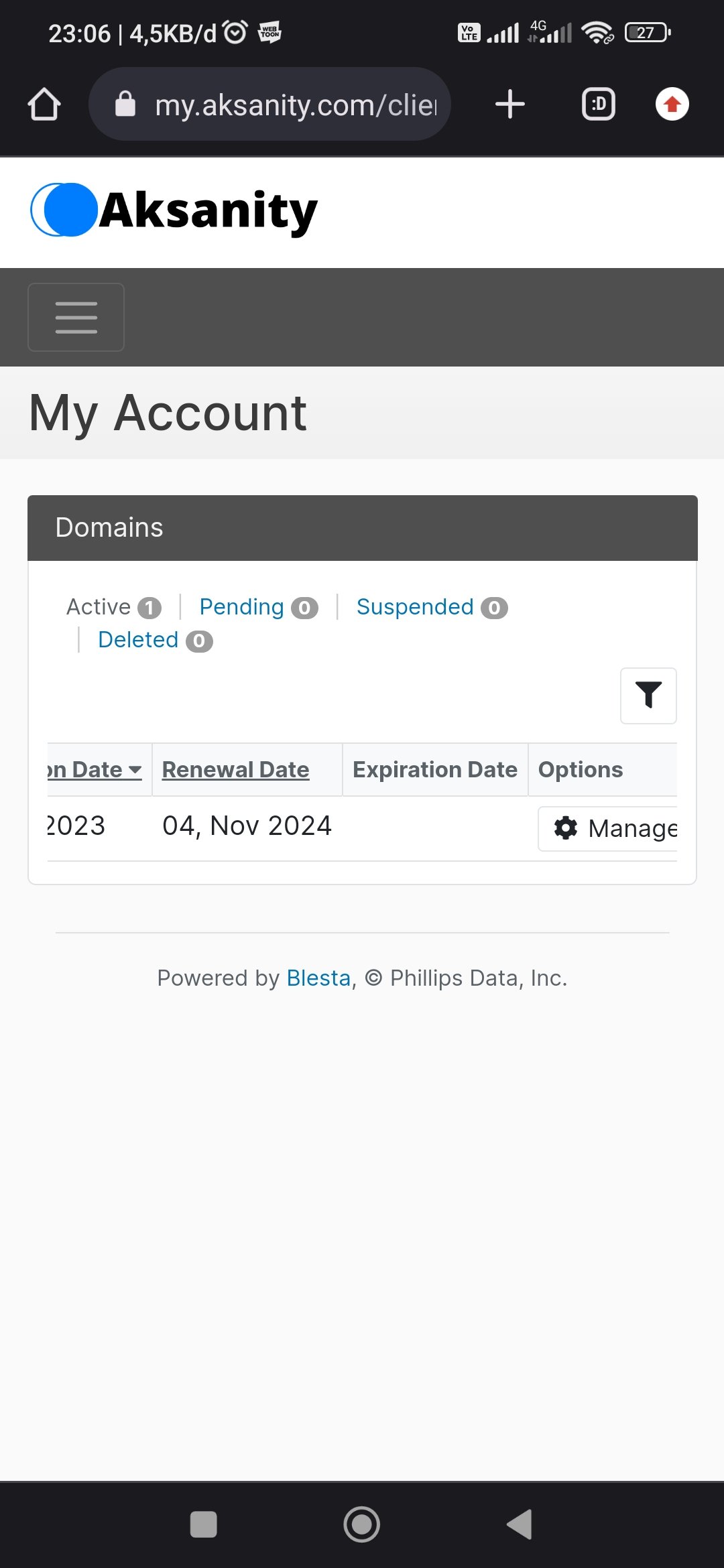Open a new browser tab

click(x=509, y=105)
